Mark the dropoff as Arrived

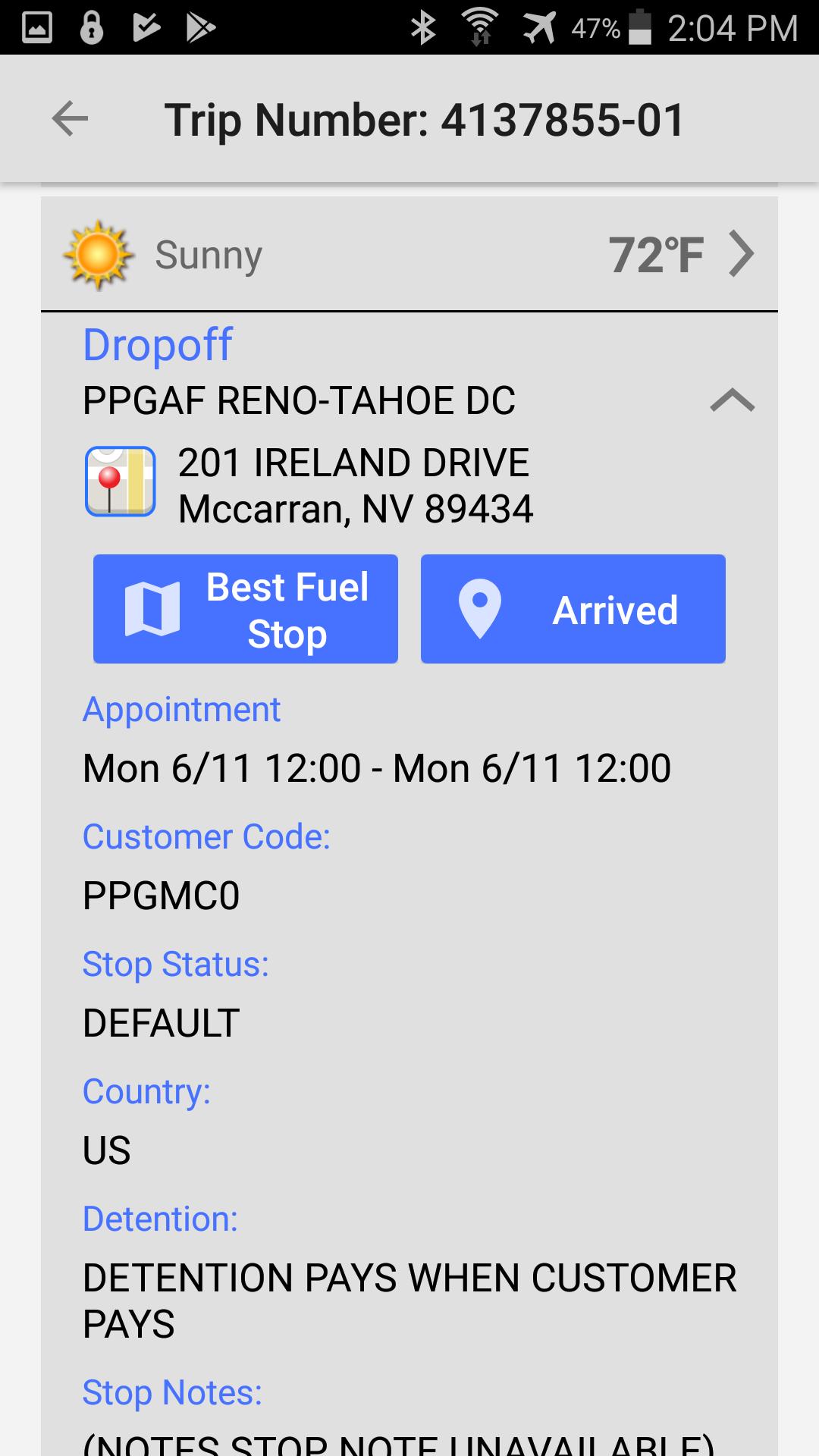[x=573, y=610]
